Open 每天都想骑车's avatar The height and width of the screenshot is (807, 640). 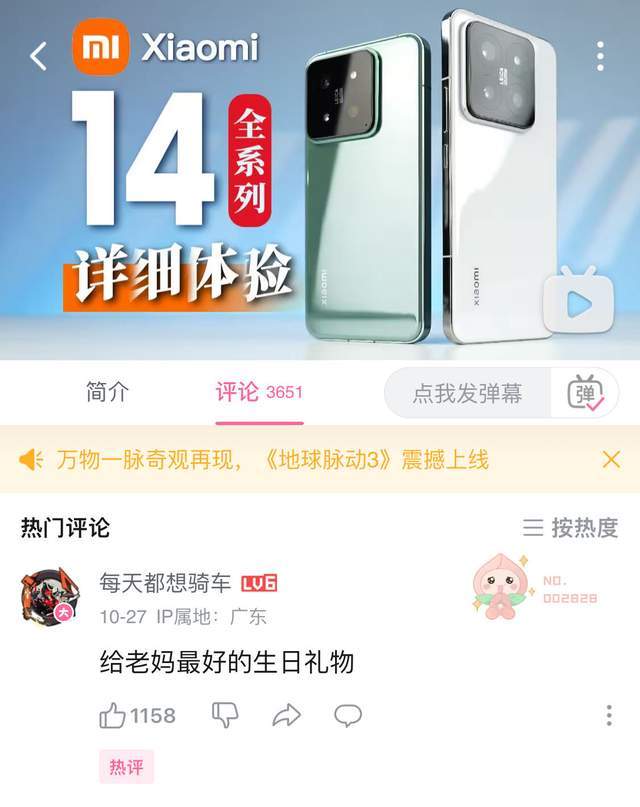(47, 597)
